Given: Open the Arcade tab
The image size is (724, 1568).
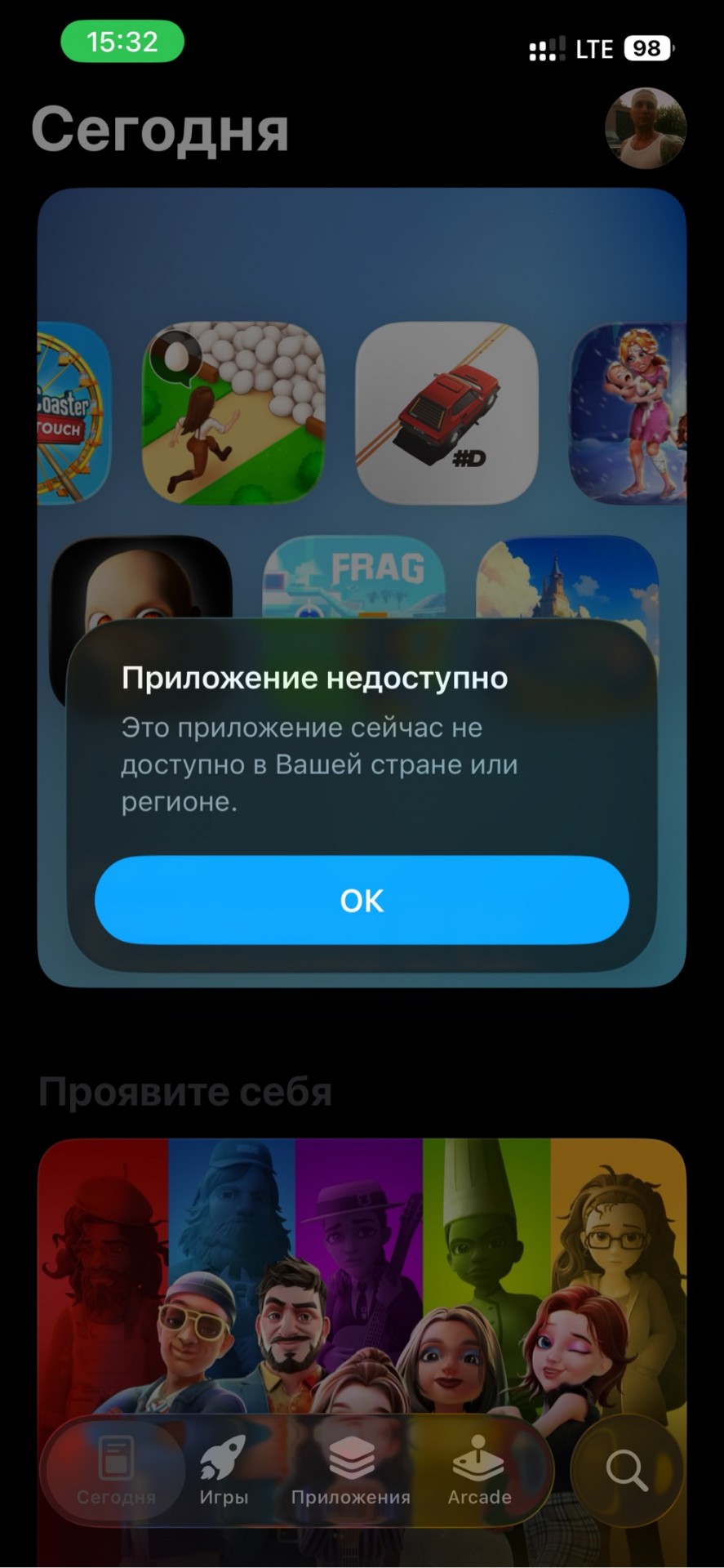Looking at the screenshot, I should click(479, 1471).
